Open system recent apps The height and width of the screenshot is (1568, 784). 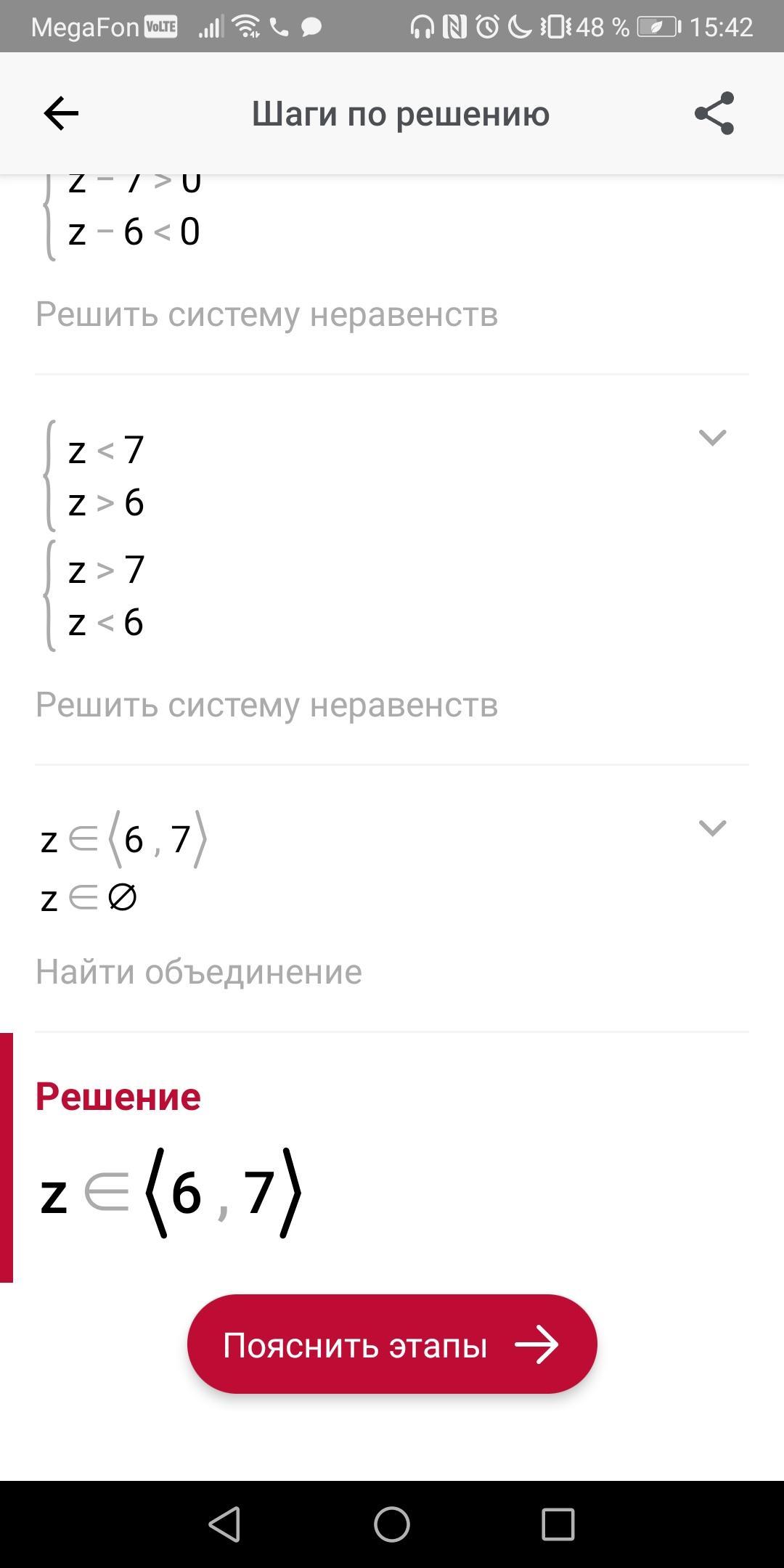pyautogui.click(x=558, y=1524)
